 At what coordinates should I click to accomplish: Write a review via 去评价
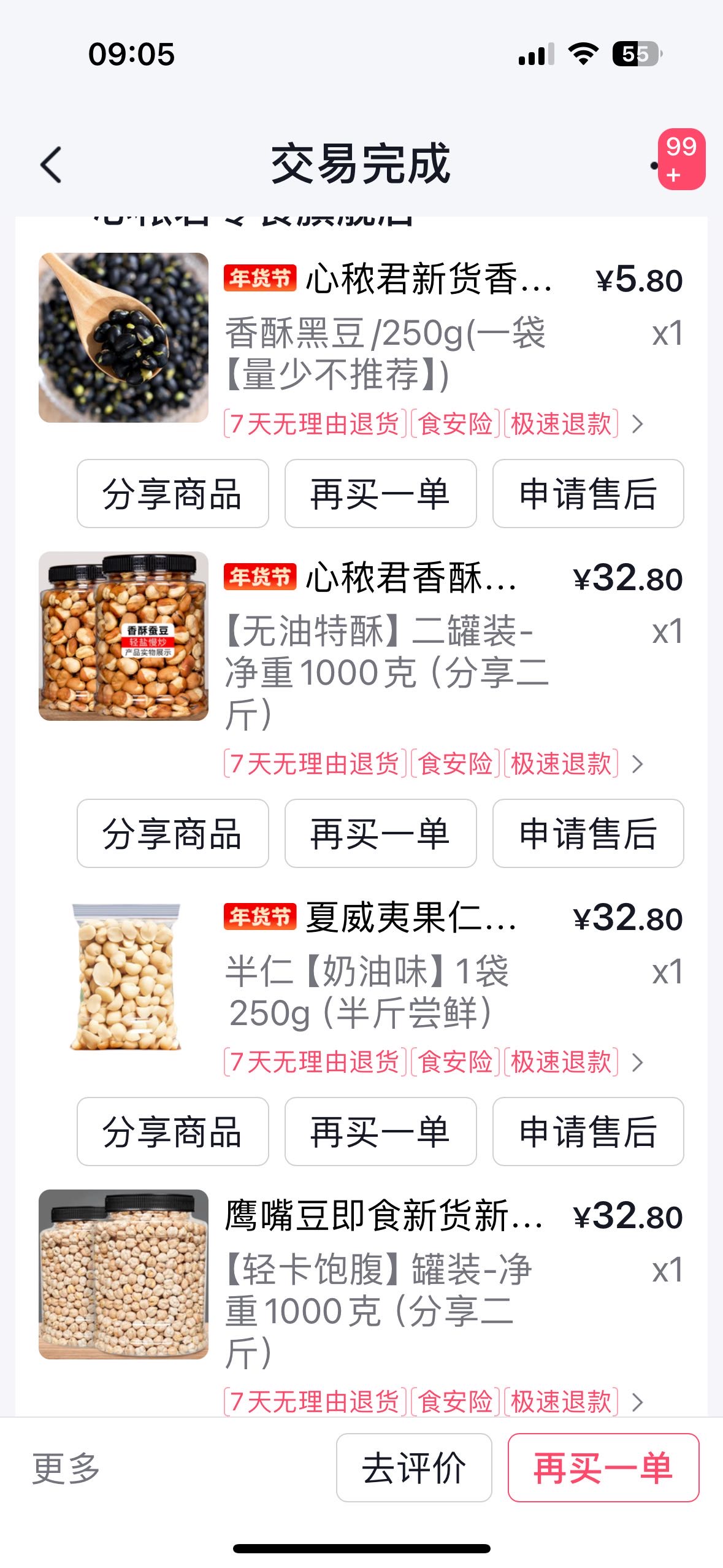pyautogui.click(x=414, y=1468)
